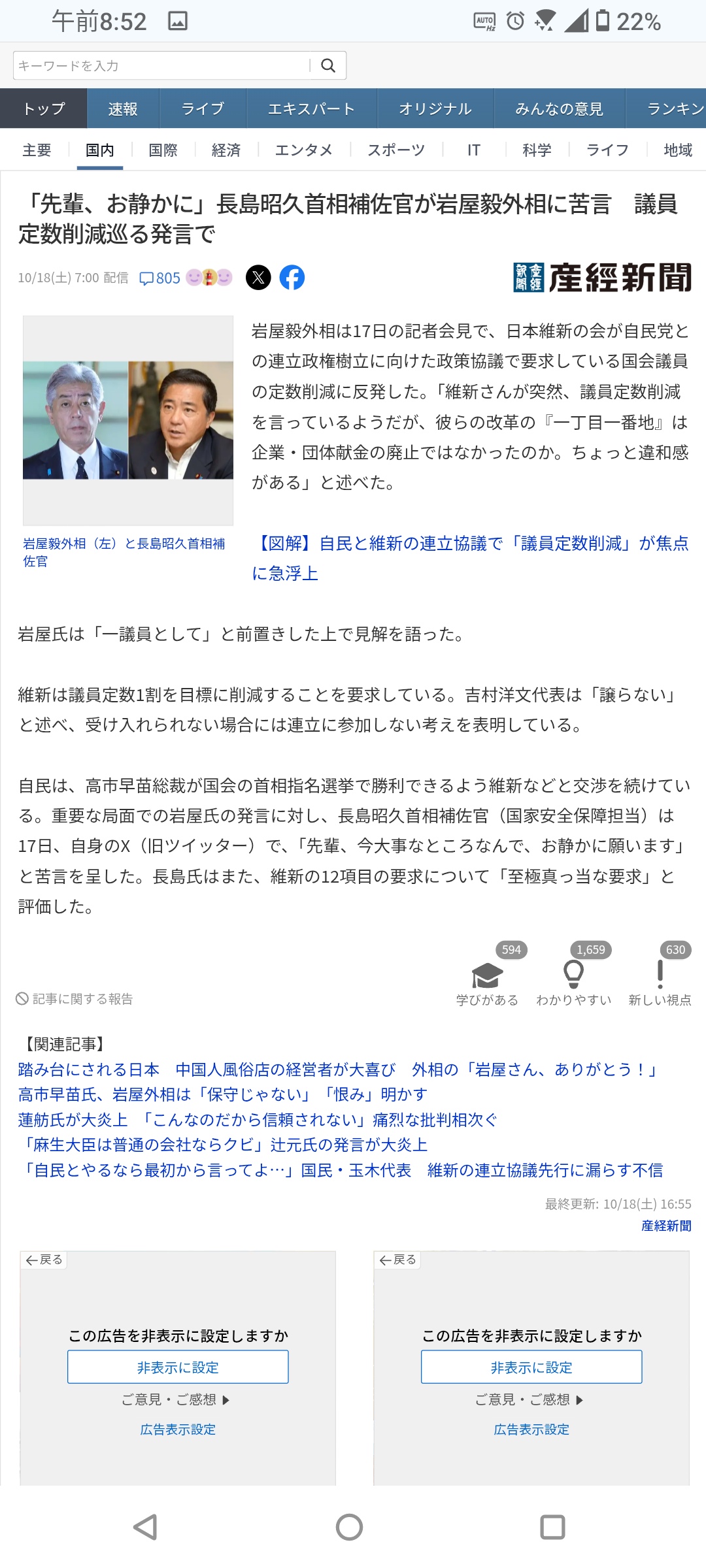
Task: Open 記事に関する報告
Action: (75, 999)
